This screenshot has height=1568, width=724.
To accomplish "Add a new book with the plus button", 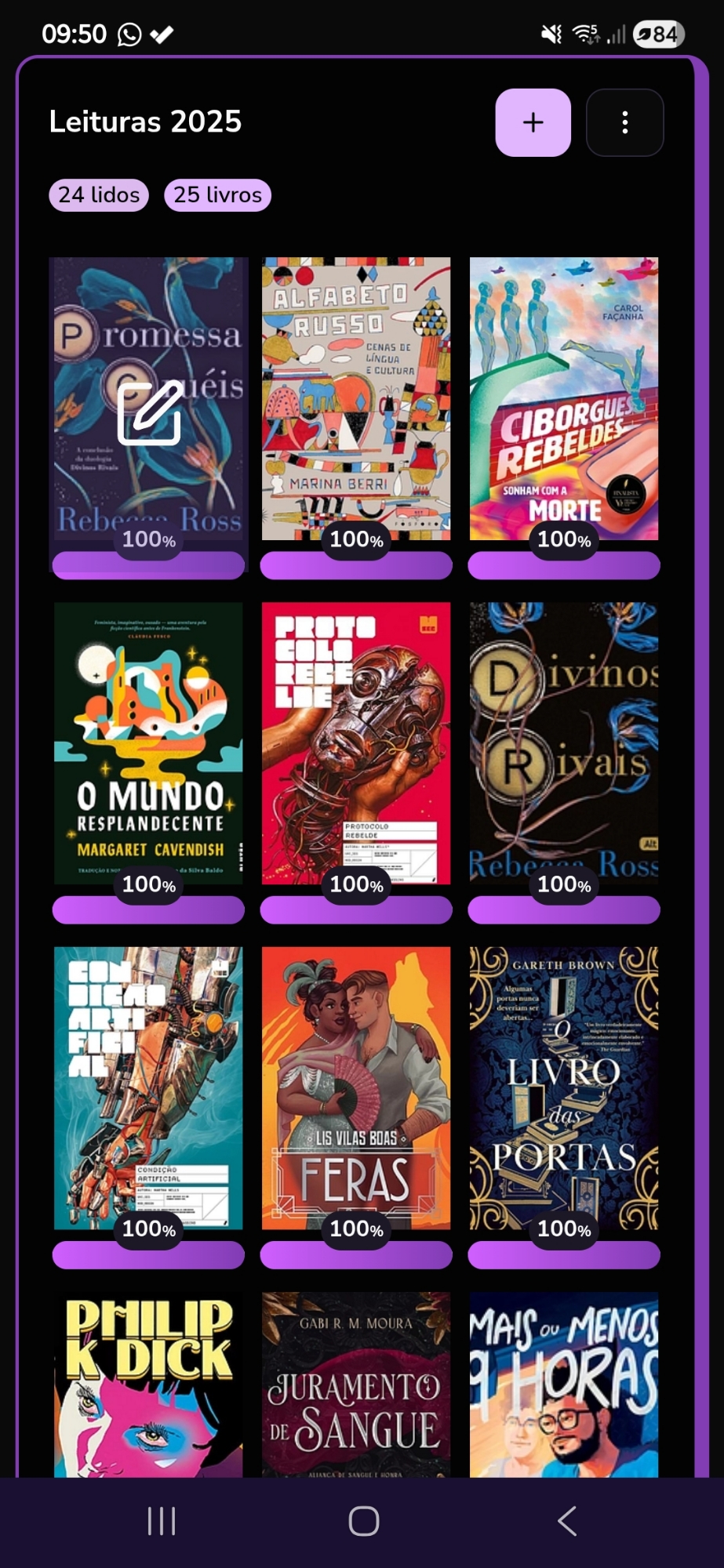I will tap(533, 122).
